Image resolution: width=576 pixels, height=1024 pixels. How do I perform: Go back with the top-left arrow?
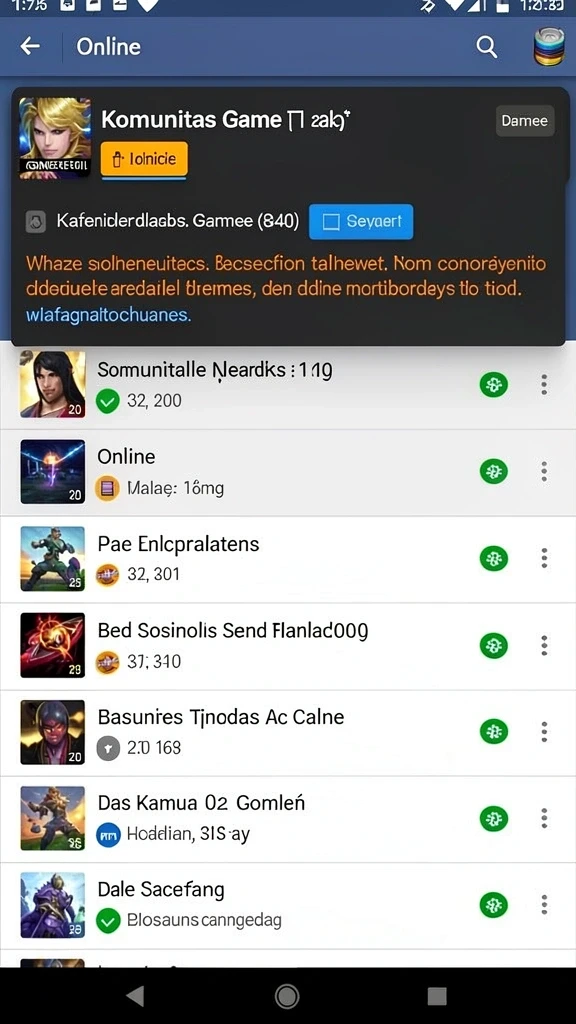click(x=30, y=46)
